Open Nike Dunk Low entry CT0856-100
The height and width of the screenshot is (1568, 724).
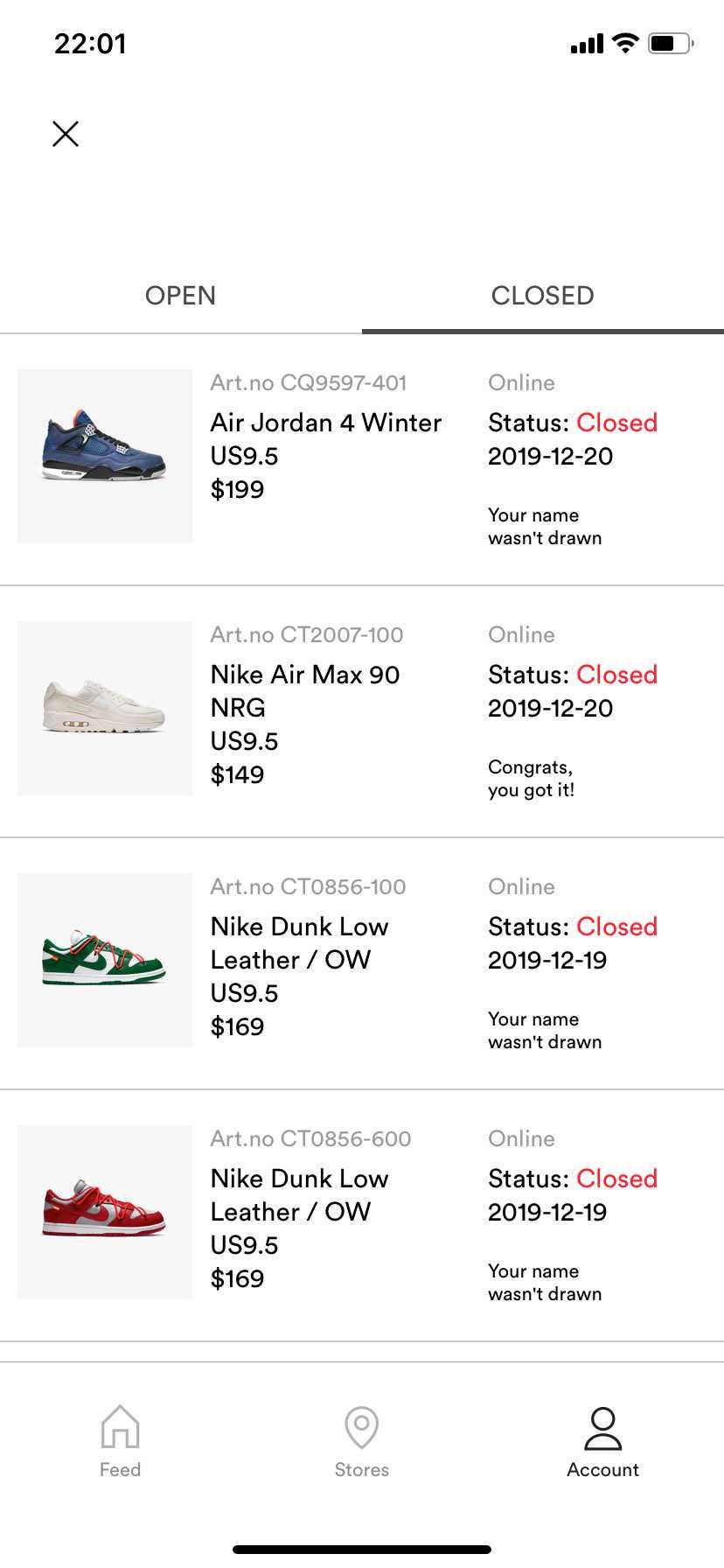[362, 962]
